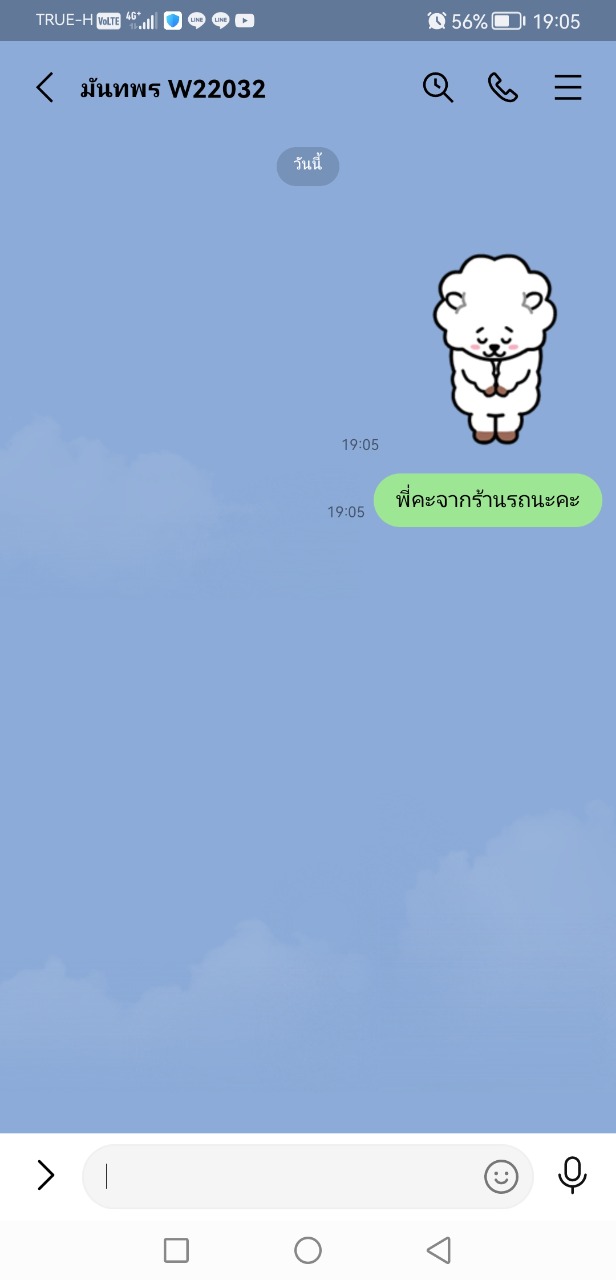
Task: Go to the system home screen
Action: point(308,1250)
